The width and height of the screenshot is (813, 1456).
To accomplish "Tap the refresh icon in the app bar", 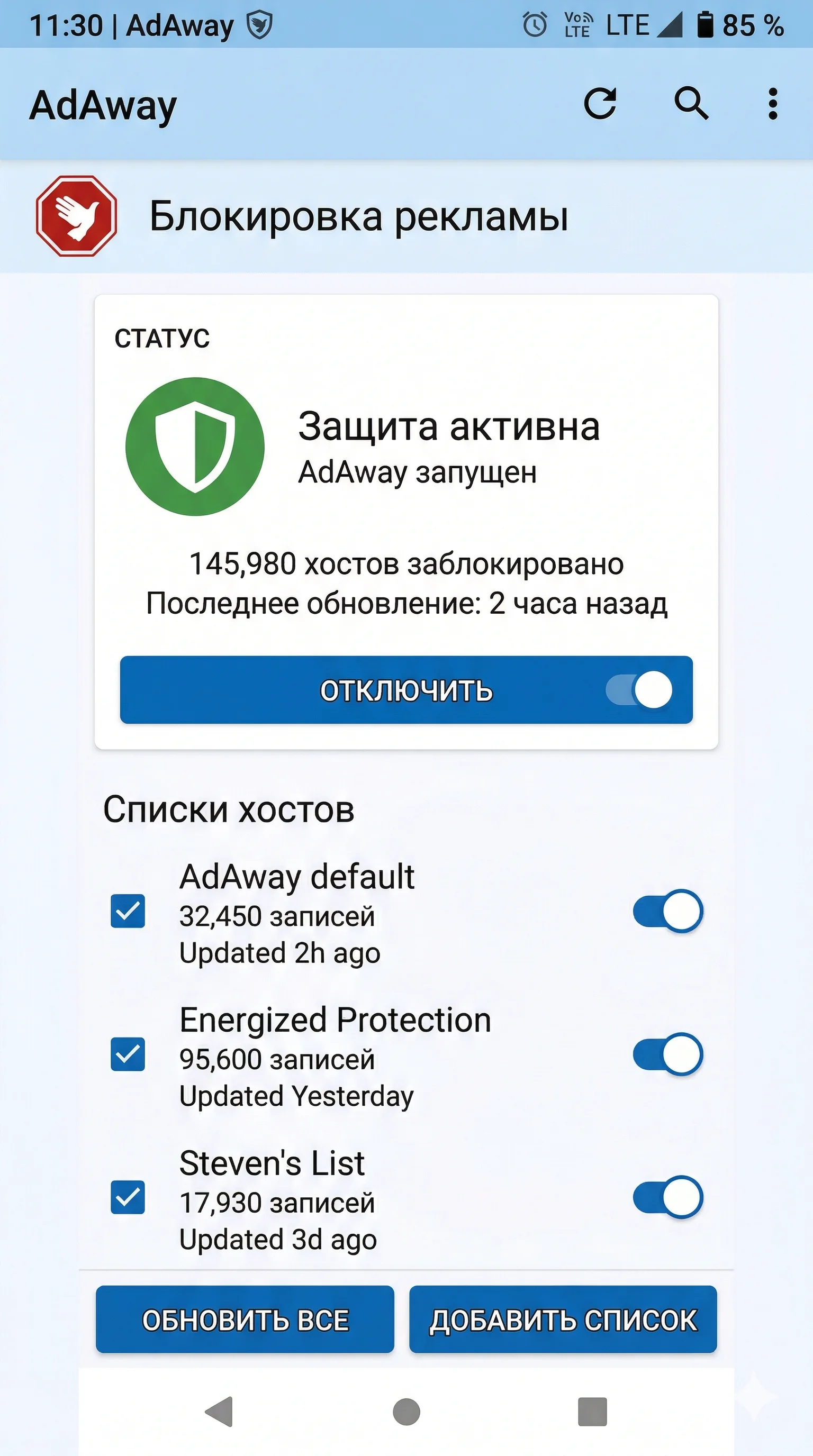I will [599, 104].
